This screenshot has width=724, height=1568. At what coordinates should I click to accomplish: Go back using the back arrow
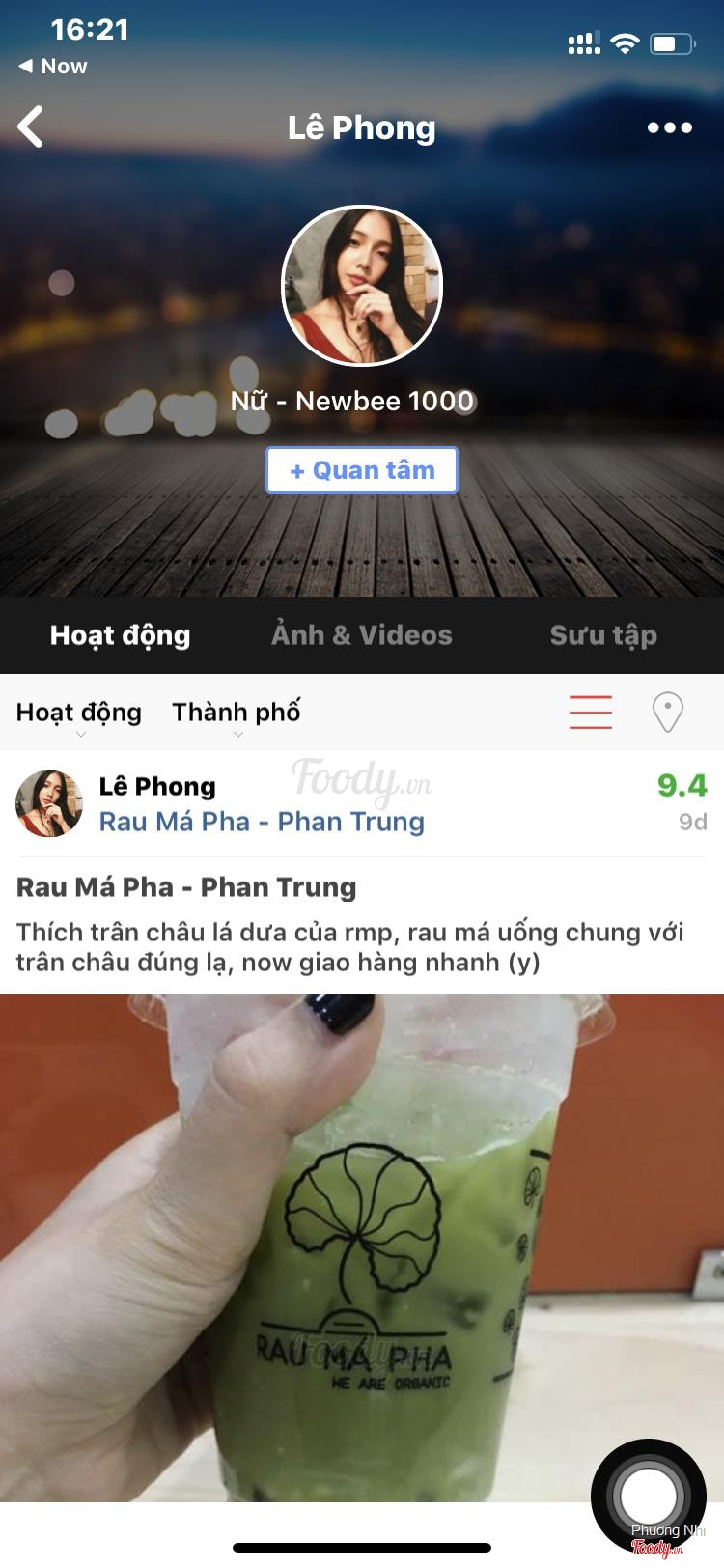click(32, 127)
